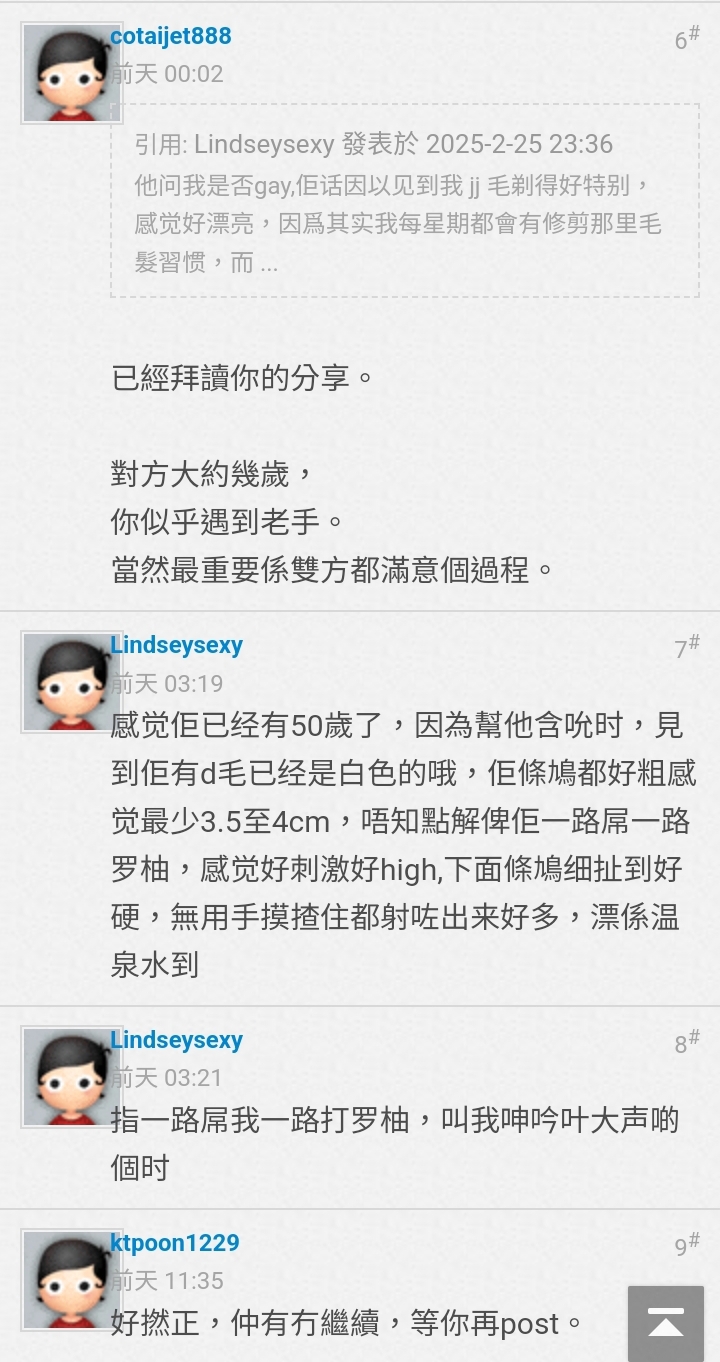Open post number 6 permalink
720x1362 pixels.
(687, 39)
